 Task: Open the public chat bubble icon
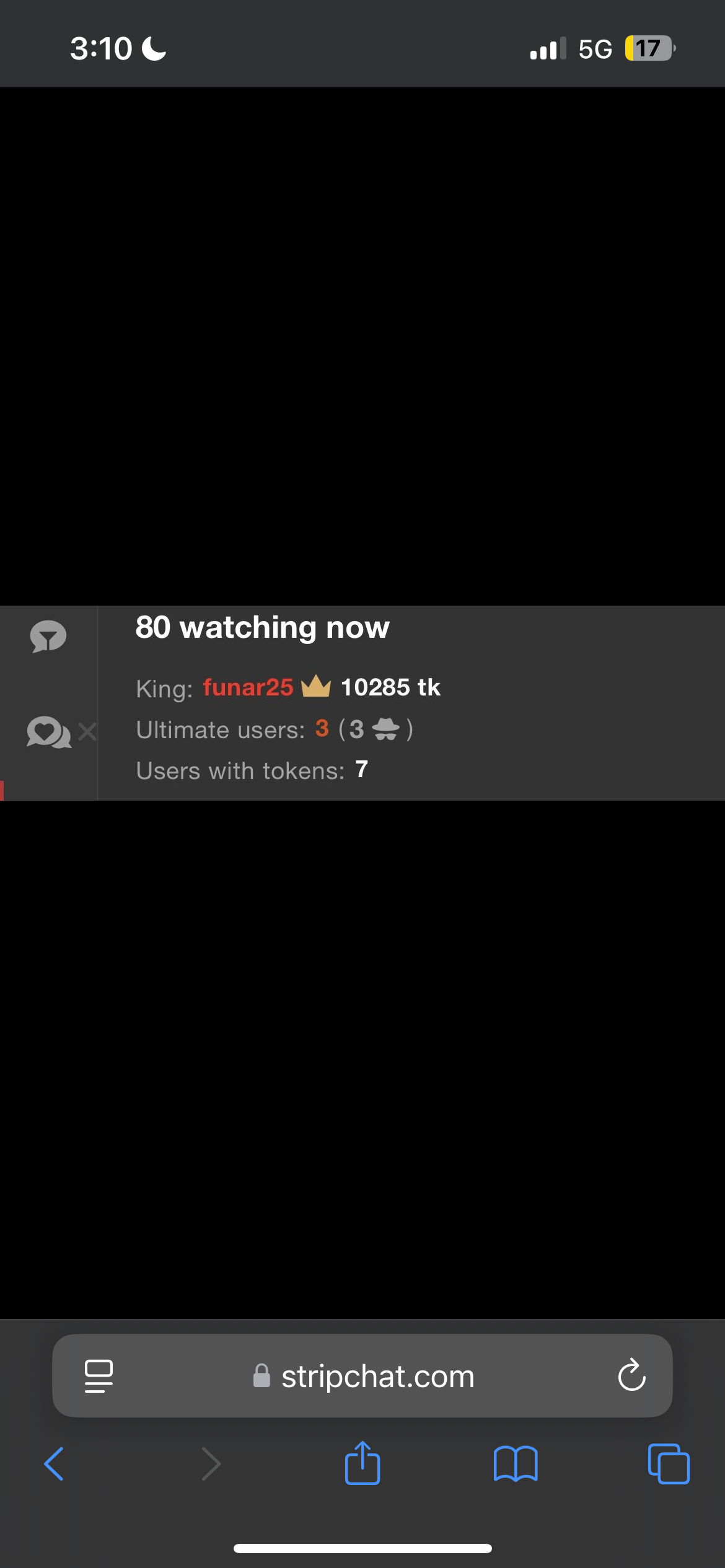point(48,636)
